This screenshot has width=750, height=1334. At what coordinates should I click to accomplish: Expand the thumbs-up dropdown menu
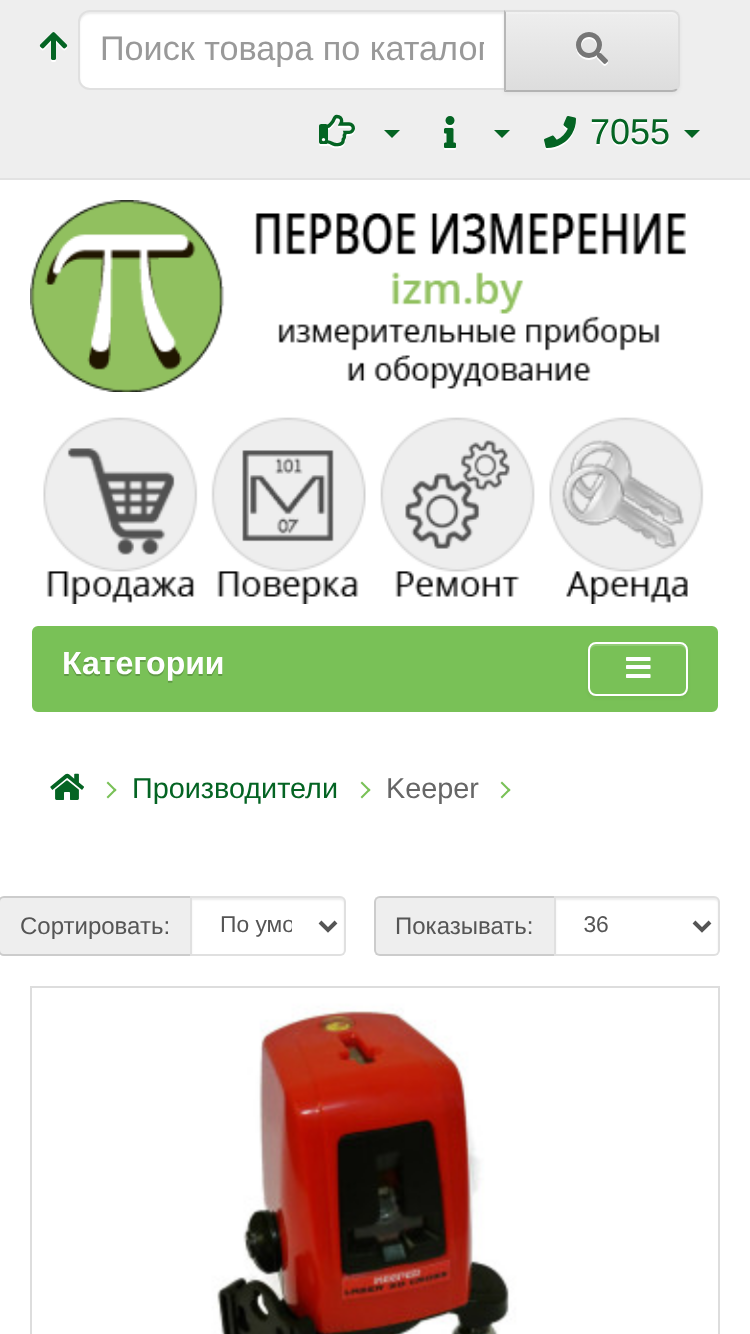pos(359,132)
